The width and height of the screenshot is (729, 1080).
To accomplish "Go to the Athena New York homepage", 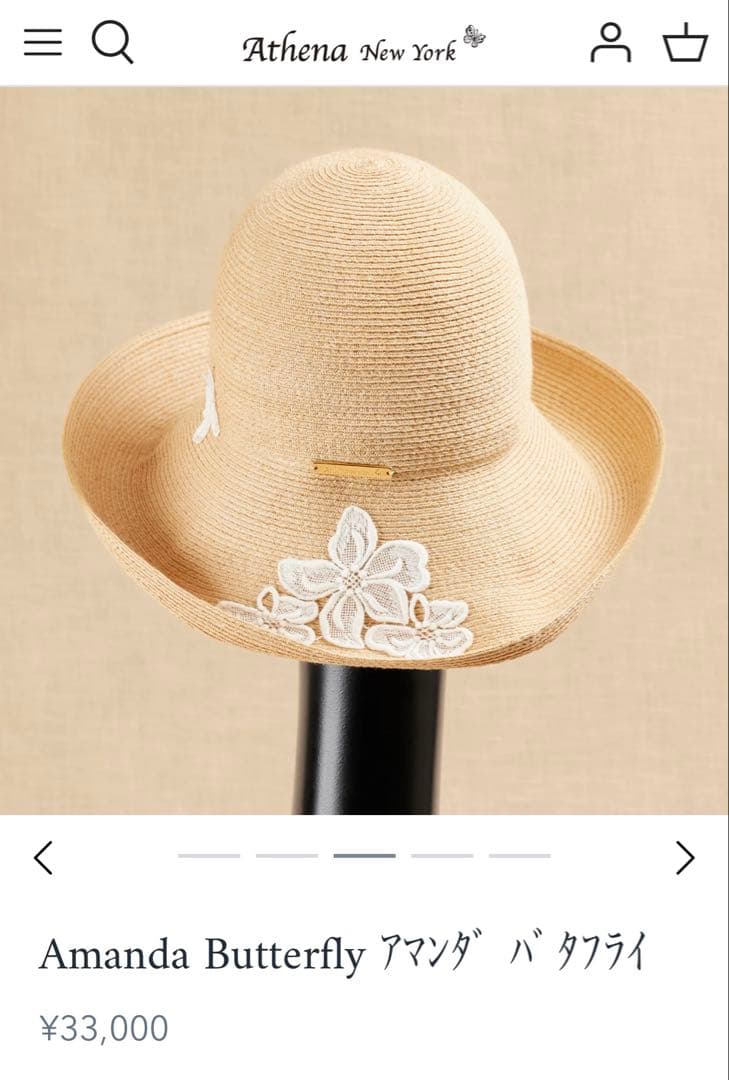I will coord(363,45).
